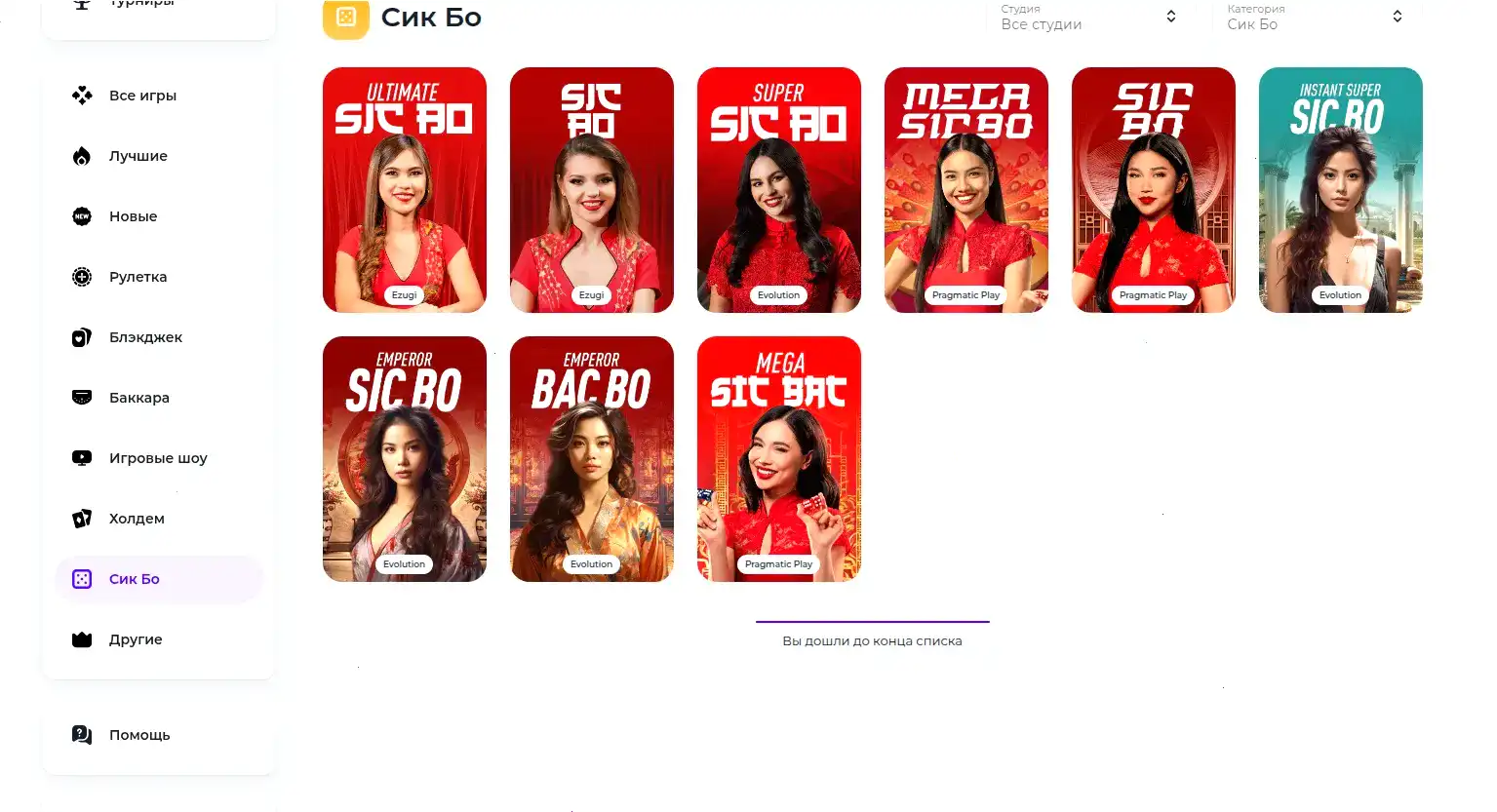Image resolution: width=1497 pixels, height=812 pixels.
Task: Select the Рулетка category
Action: [138, 277]
